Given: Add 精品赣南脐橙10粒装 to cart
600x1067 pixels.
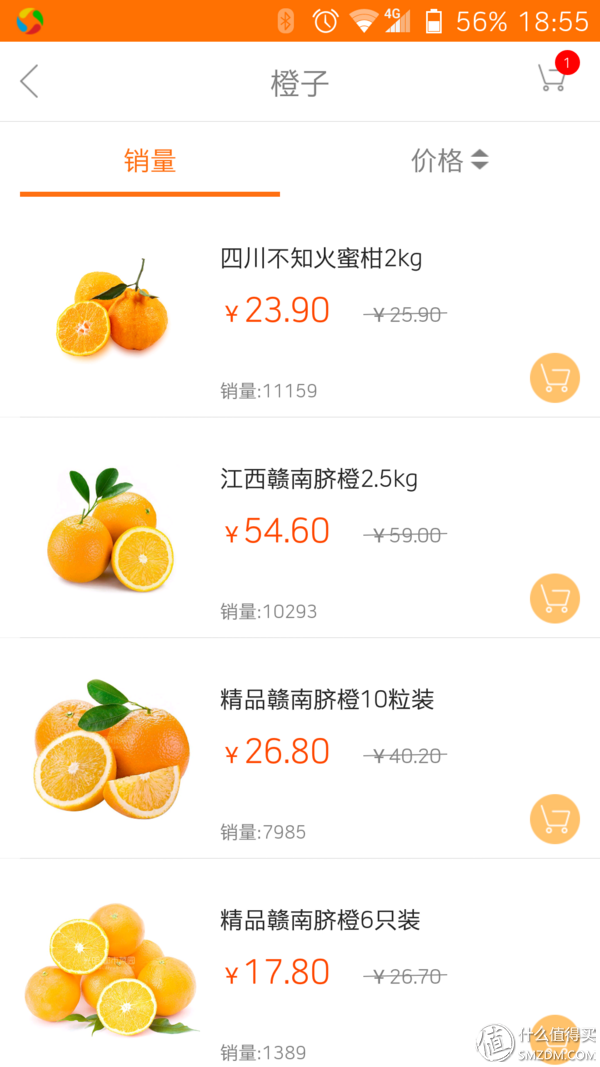Looking at the screenshot, I should pyautogui.click(x=554, y=819).
